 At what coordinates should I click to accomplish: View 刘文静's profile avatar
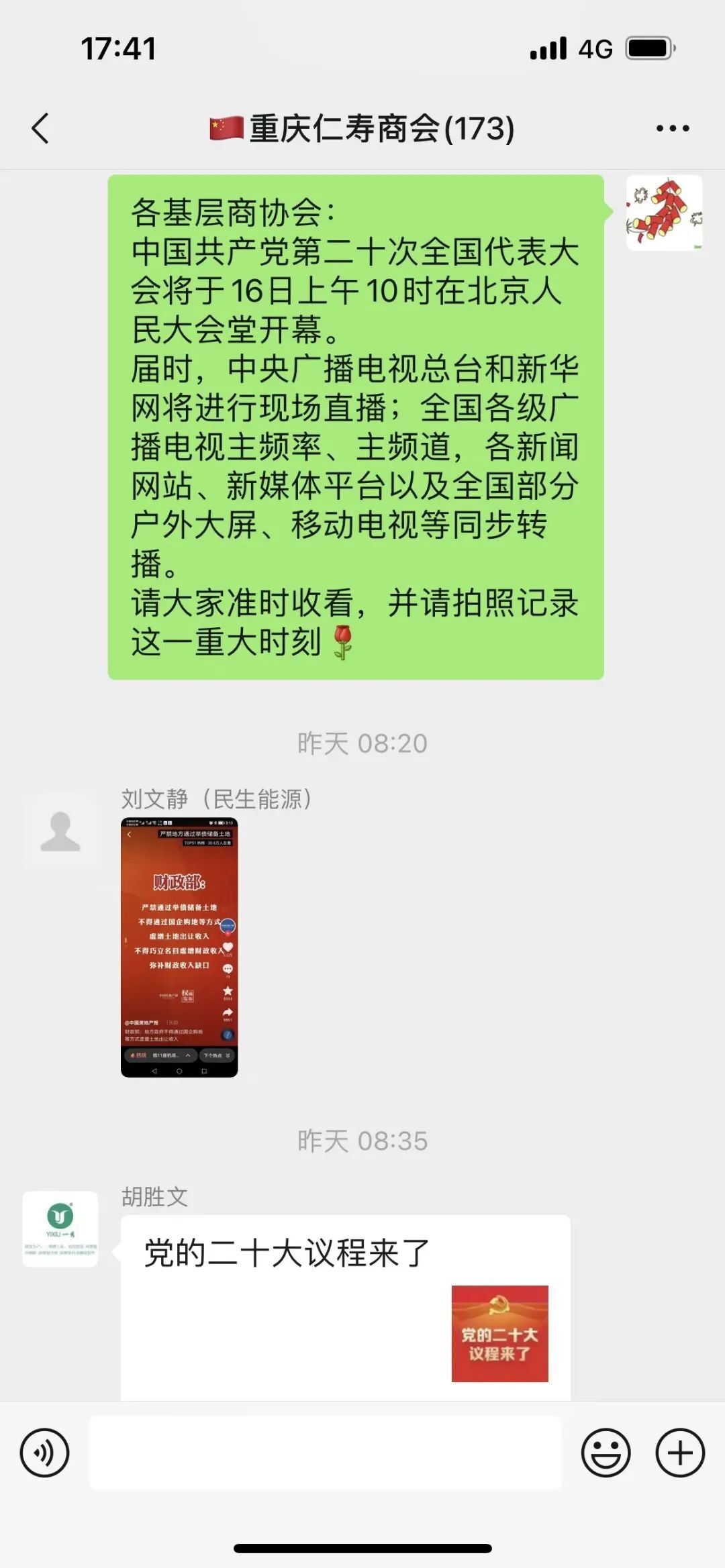coord(60,833)
